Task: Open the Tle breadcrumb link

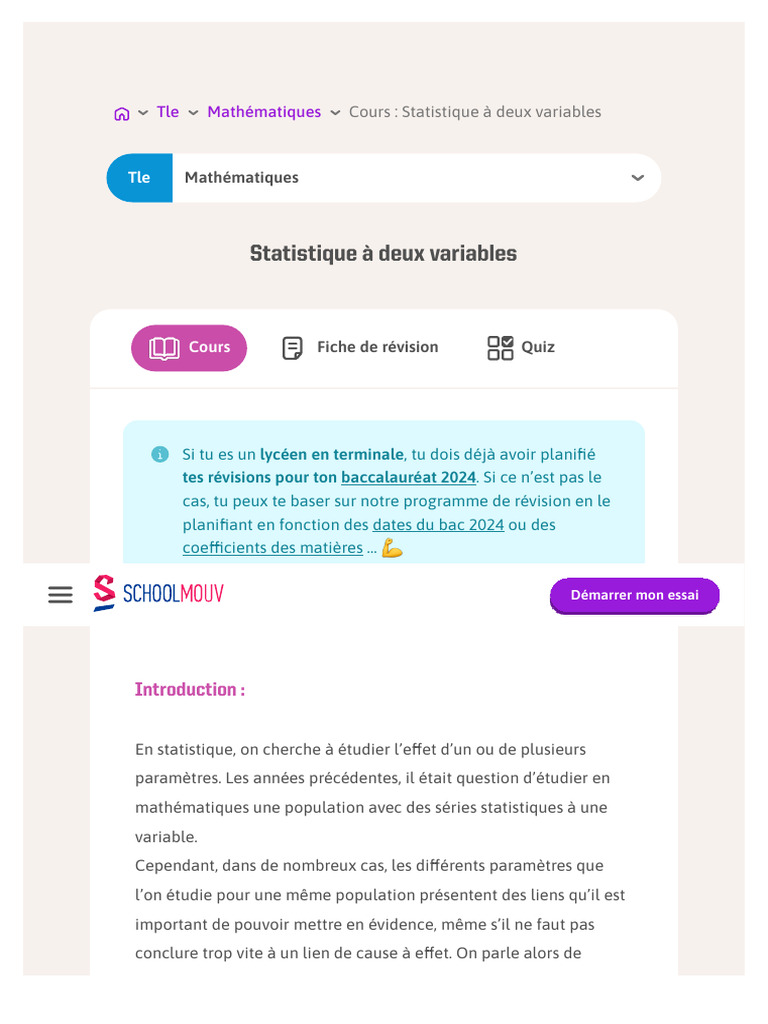Action: coord(168,112)
